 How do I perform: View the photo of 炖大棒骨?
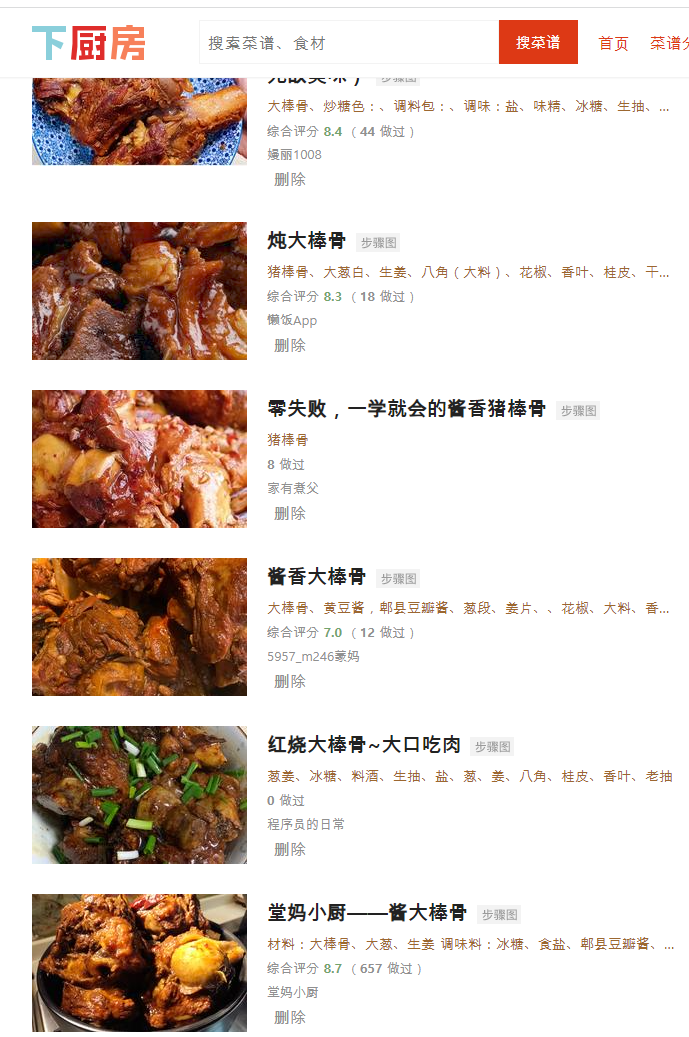pyautogui.click(x=139, y=291)
